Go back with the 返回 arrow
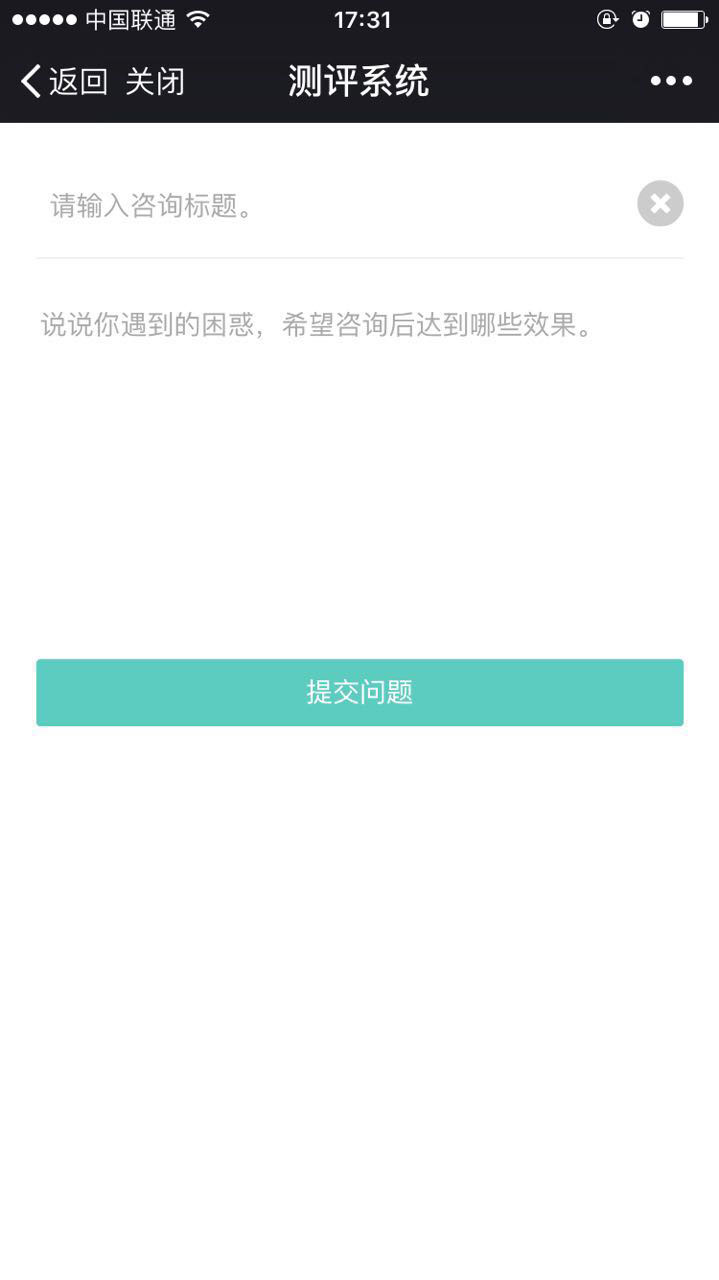Screen dimensions: 719x1280 pos(64,81)
